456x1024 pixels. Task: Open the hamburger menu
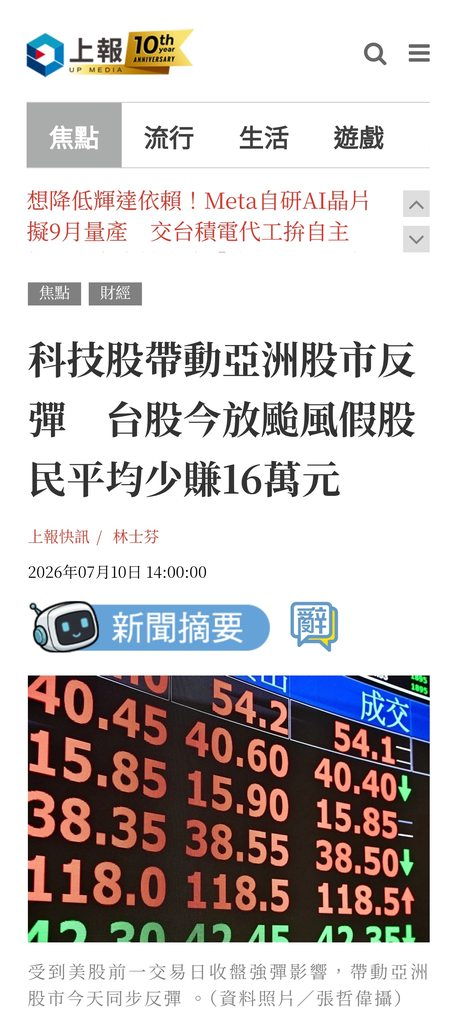[419, 53]
